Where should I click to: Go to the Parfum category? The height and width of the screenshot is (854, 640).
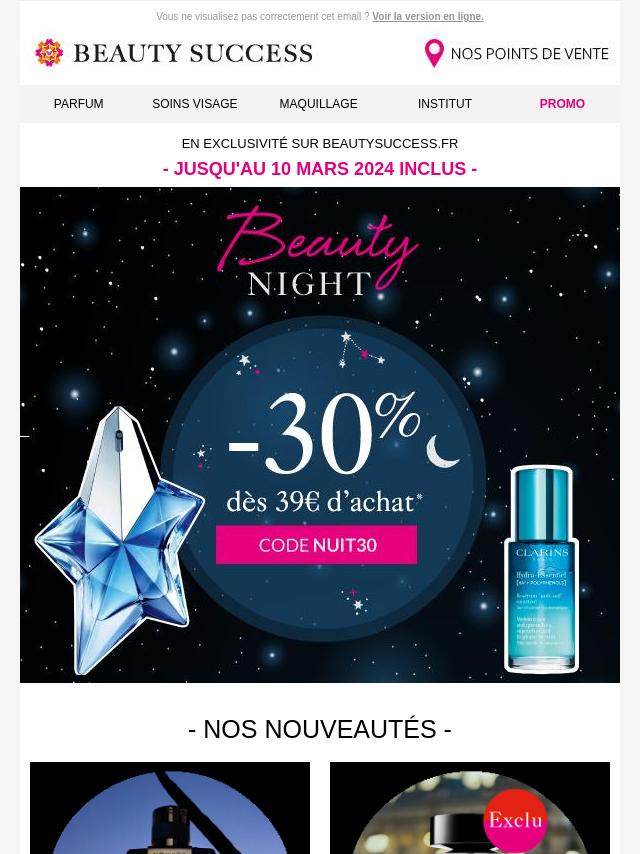coord(78,104)
